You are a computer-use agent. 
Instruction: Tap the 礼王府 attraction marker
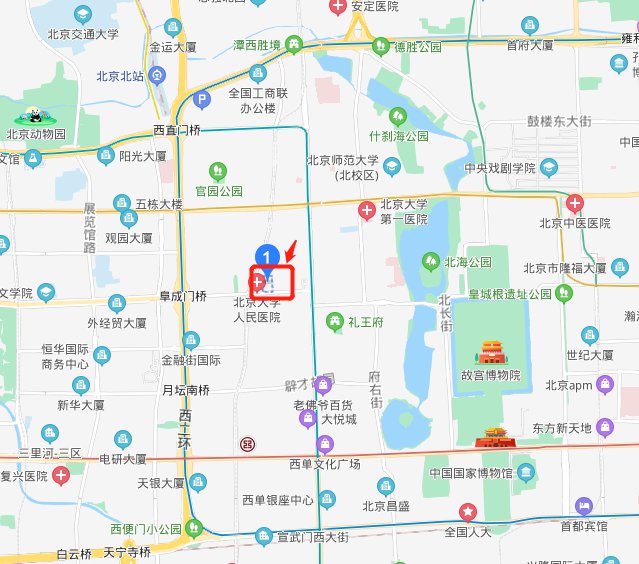(335, 321)
